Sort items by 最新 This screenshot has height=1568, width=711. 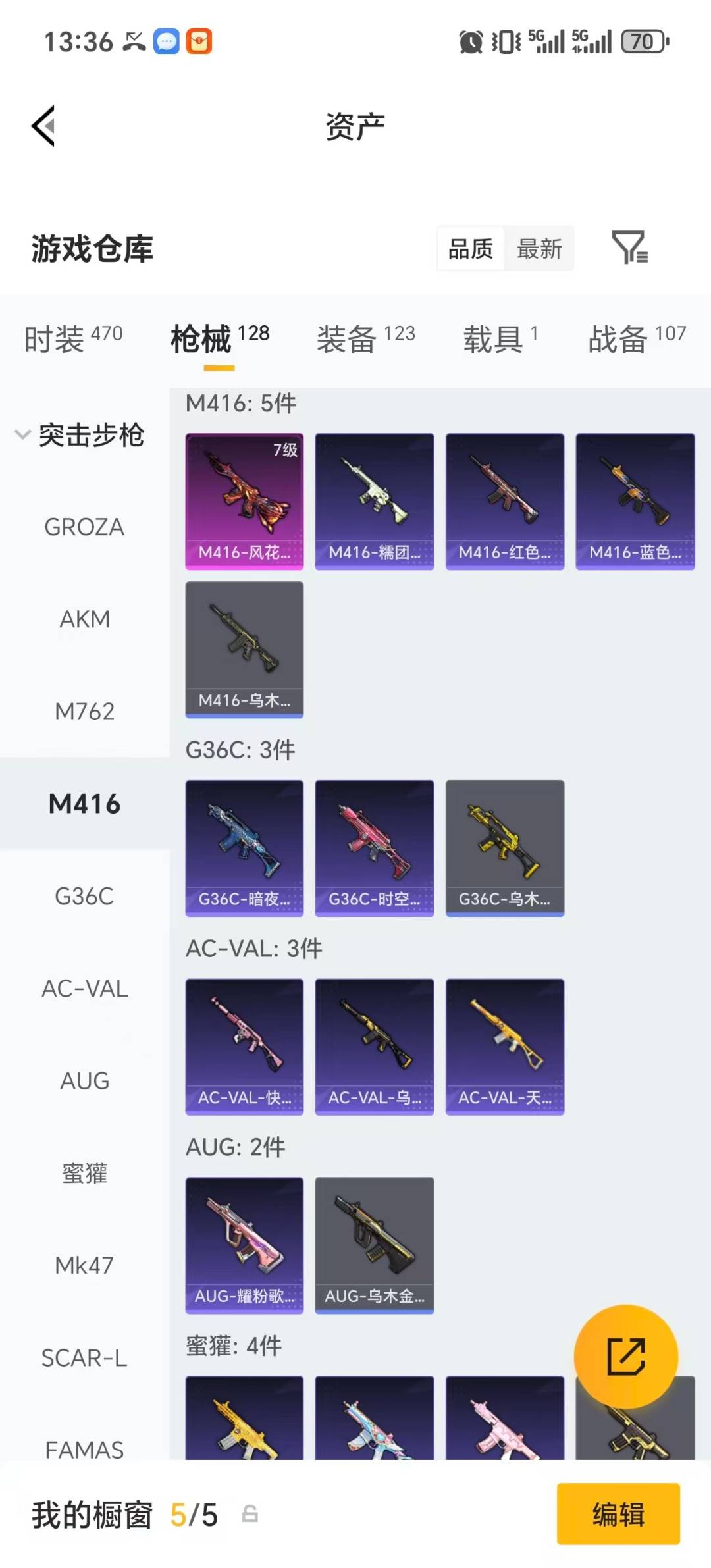tap(539, 249)
